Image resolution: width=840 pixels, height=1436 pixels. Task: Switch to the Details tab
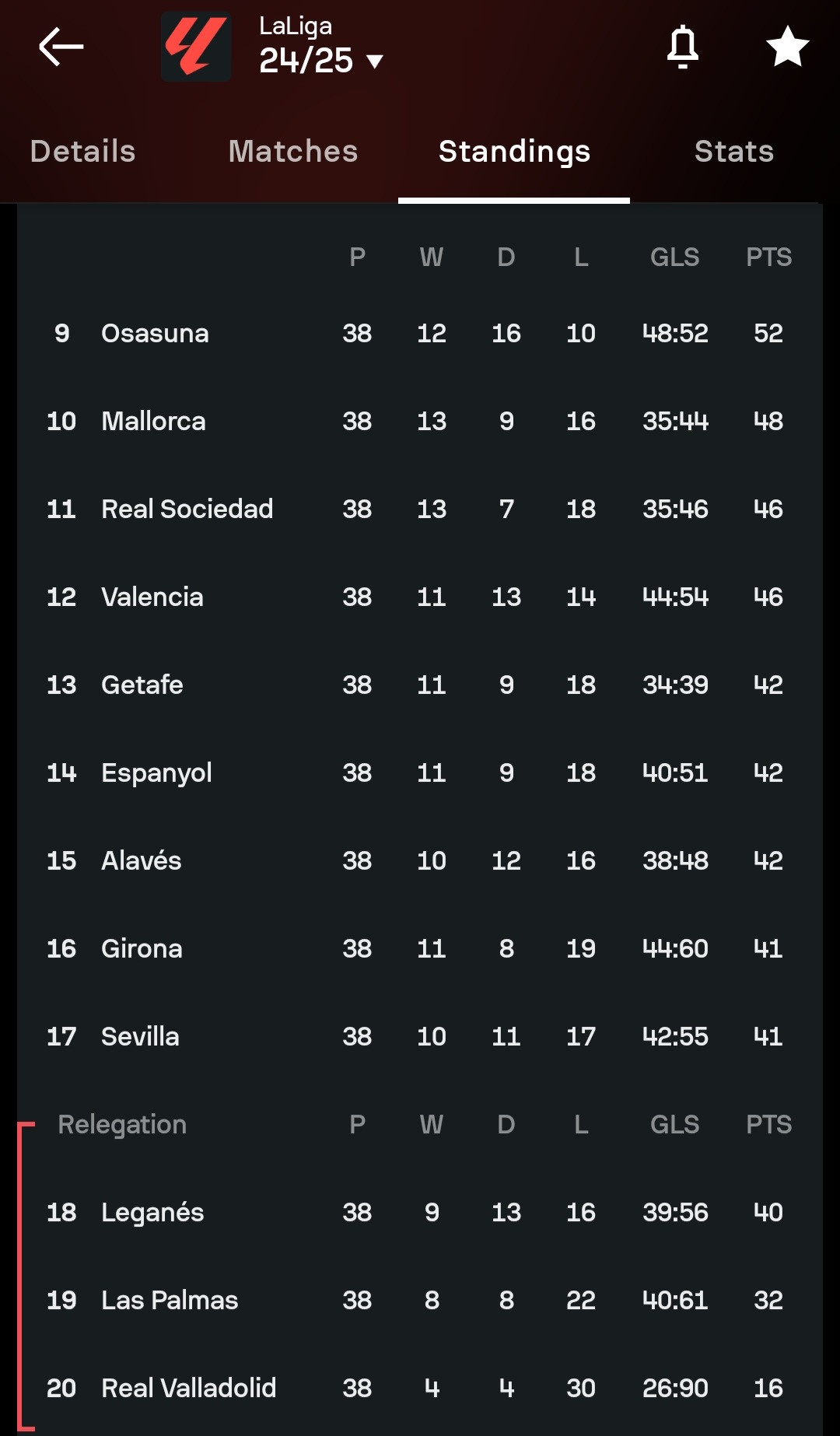coord(82,152)
